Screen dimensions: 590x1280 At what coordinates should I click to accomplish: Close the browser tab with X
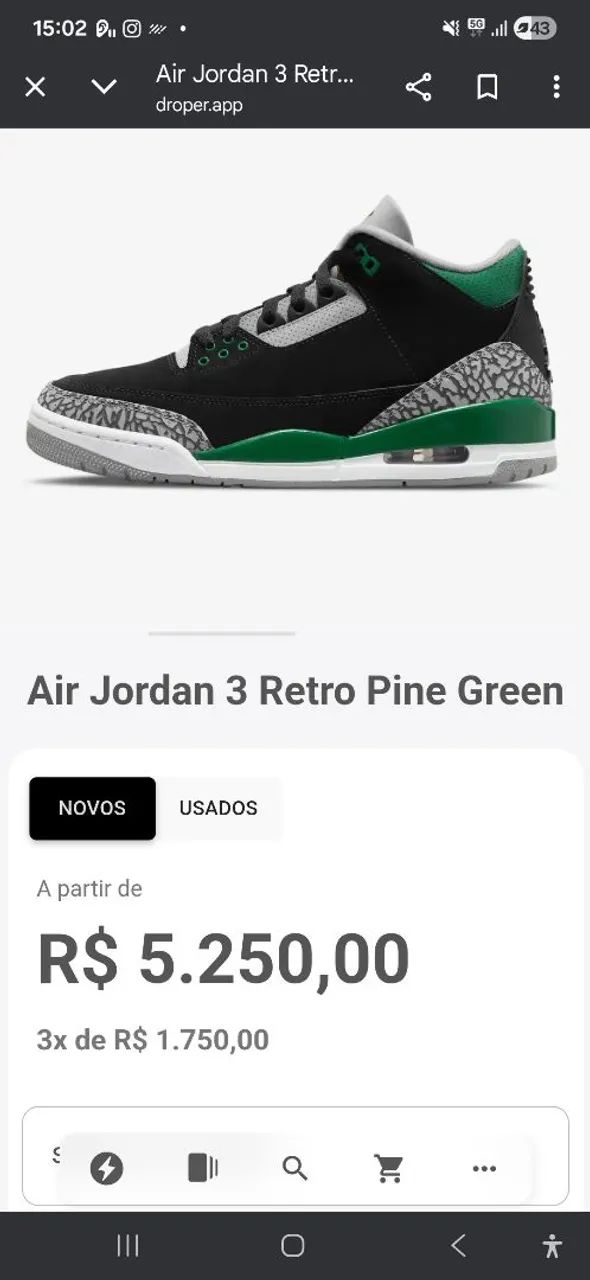(x=35, y=87)
